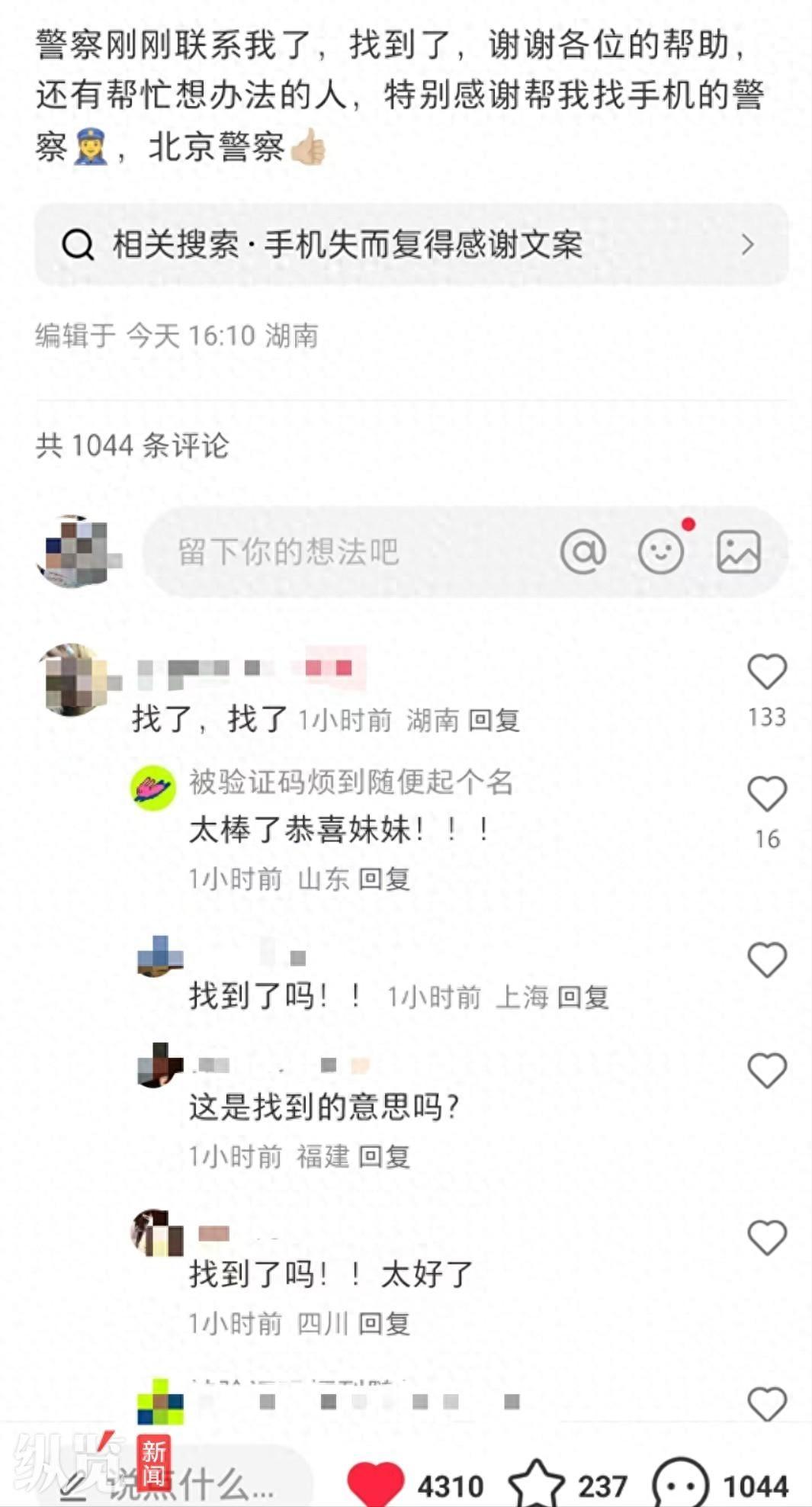Attach a picture to your comment

(x=738, y=551)
